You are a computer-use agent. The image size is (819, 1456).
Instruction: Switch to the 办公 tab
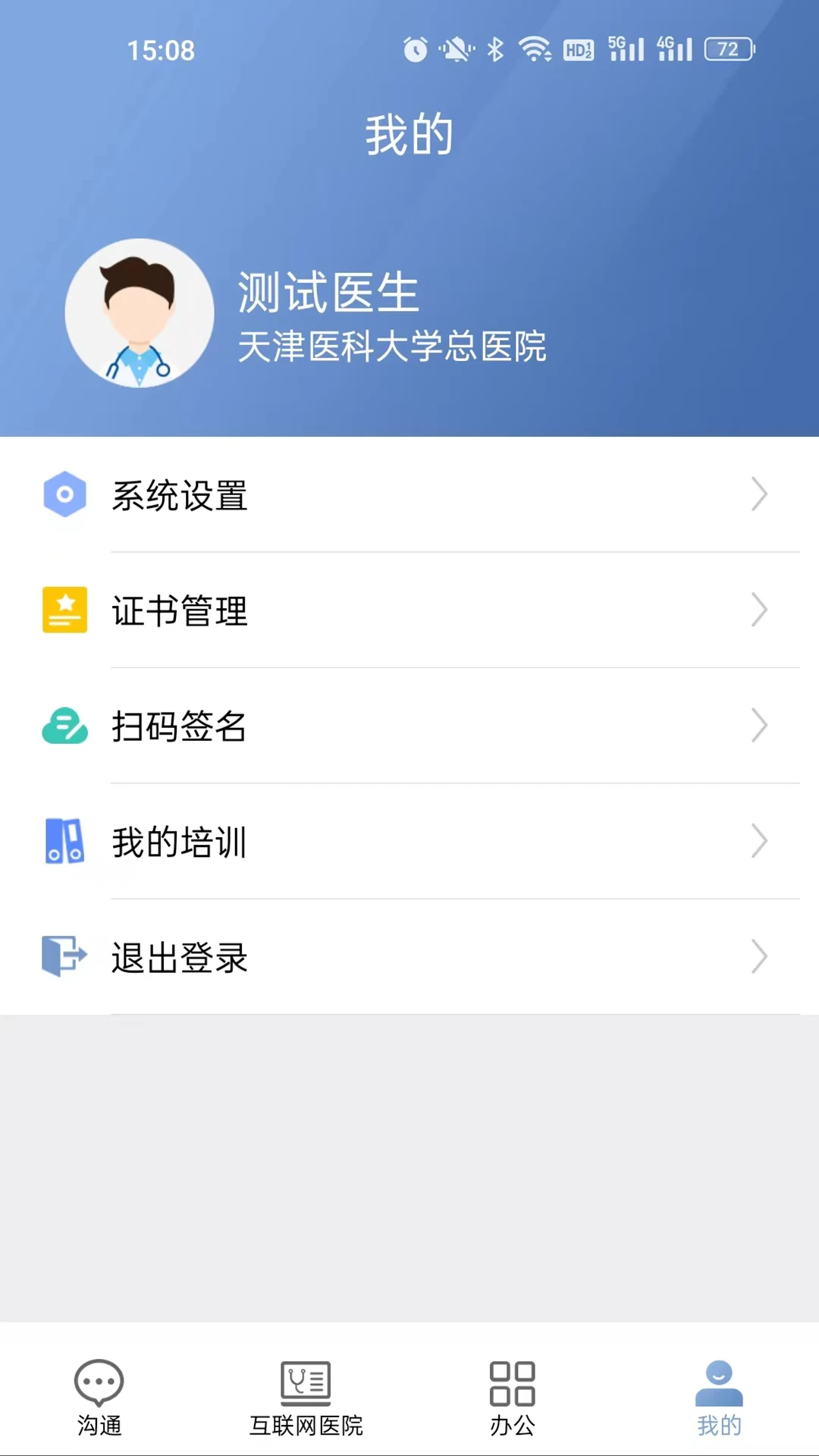click(513, 1399)
